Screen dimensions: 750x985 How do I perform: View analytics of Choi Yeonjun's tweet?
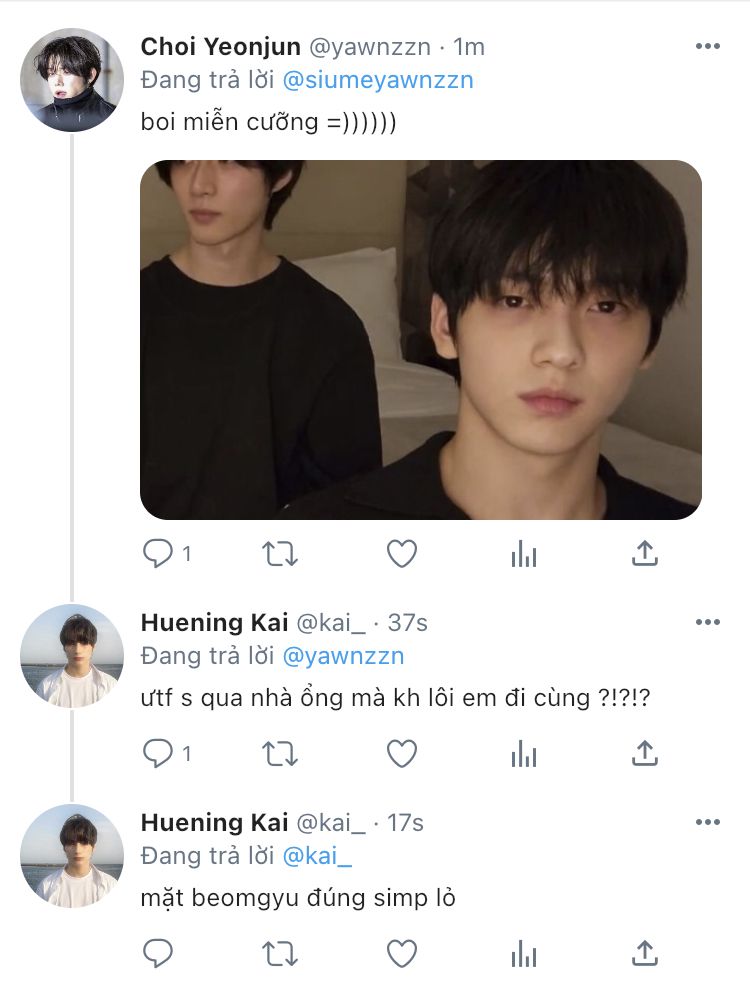pos(523,554)
